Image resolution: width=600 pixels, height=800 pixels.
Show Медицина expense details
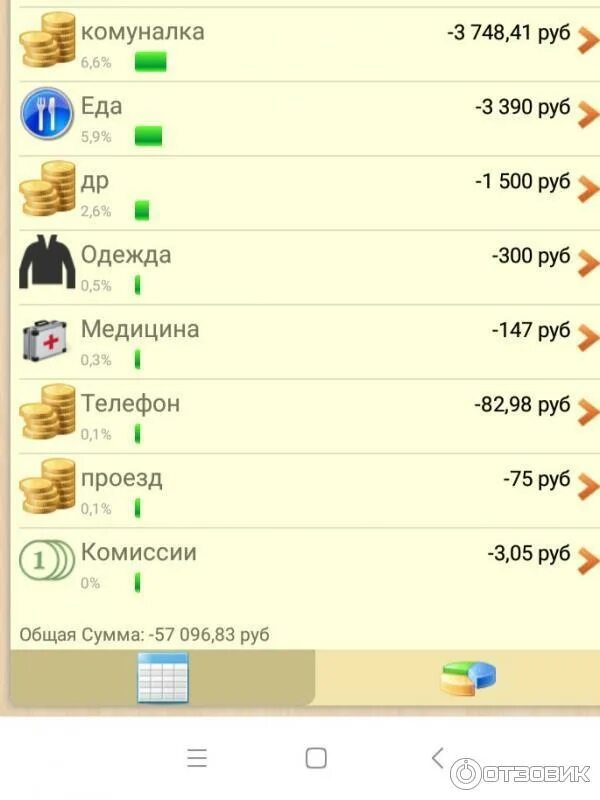coord(300,342)
